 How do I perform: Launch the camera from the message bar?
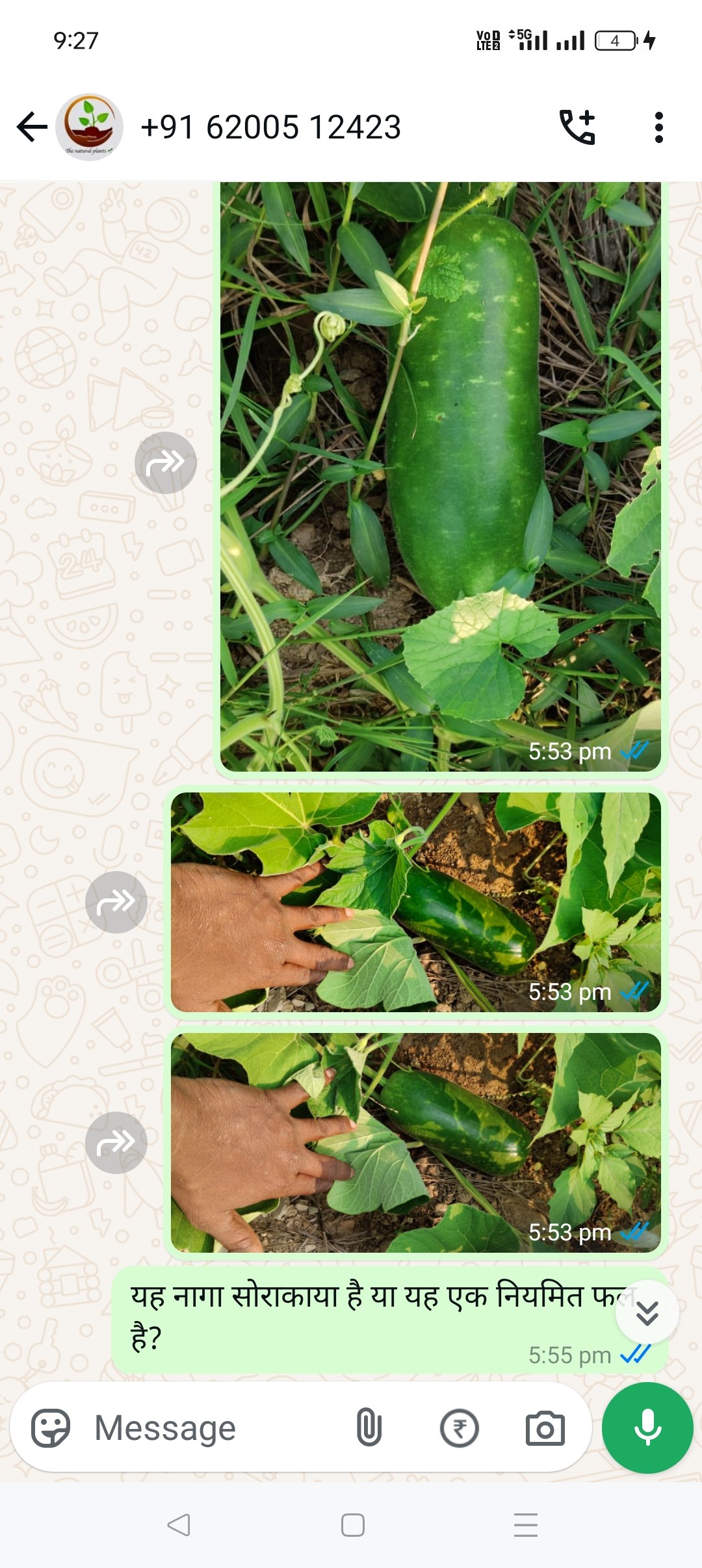pos(545,1428)
